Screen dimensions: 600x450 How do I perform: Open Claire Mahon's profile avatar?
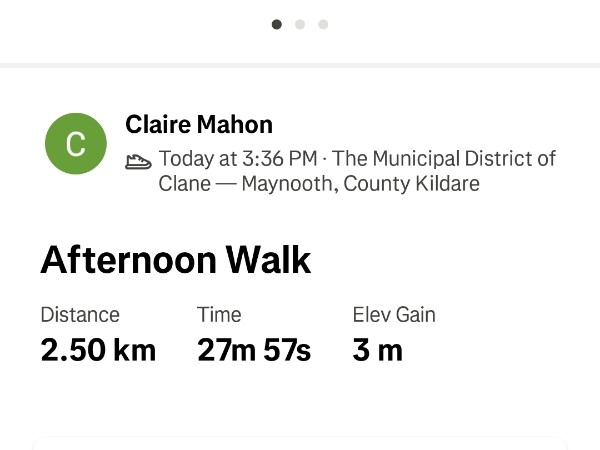75,145
